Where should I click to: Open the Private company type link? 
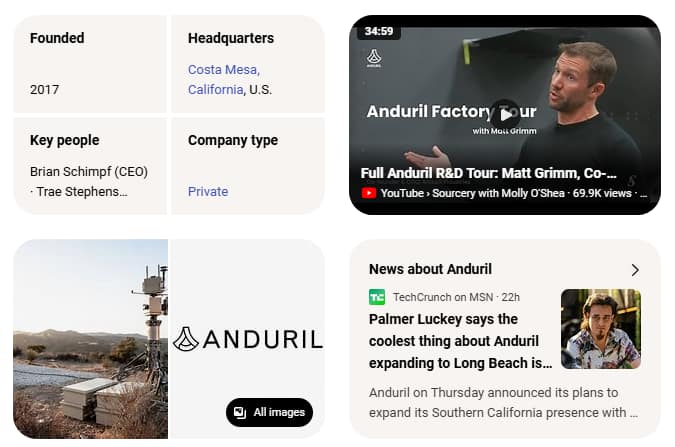pos(208,192)
